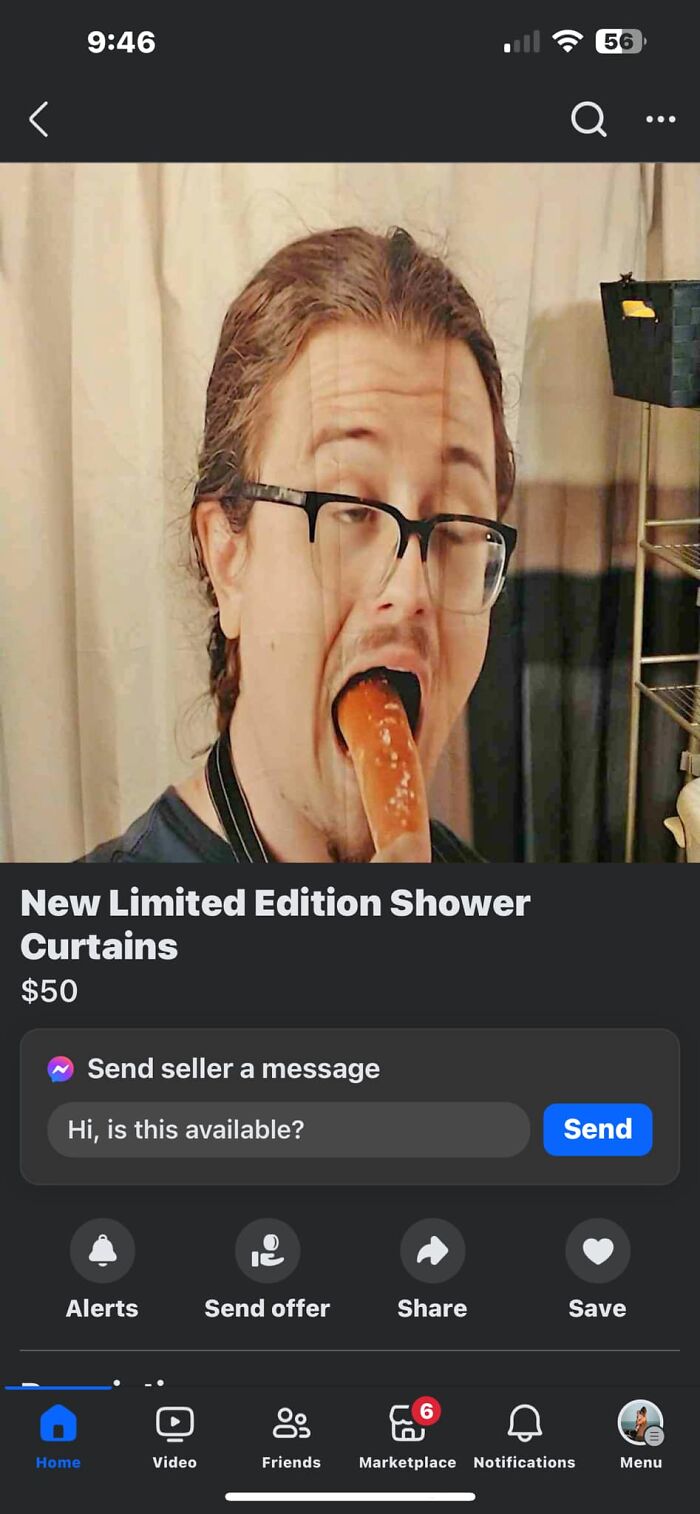Screen dimensions: 700x1514
Task: Open the Menu profile tab
Action: [x=640, y=1435]
